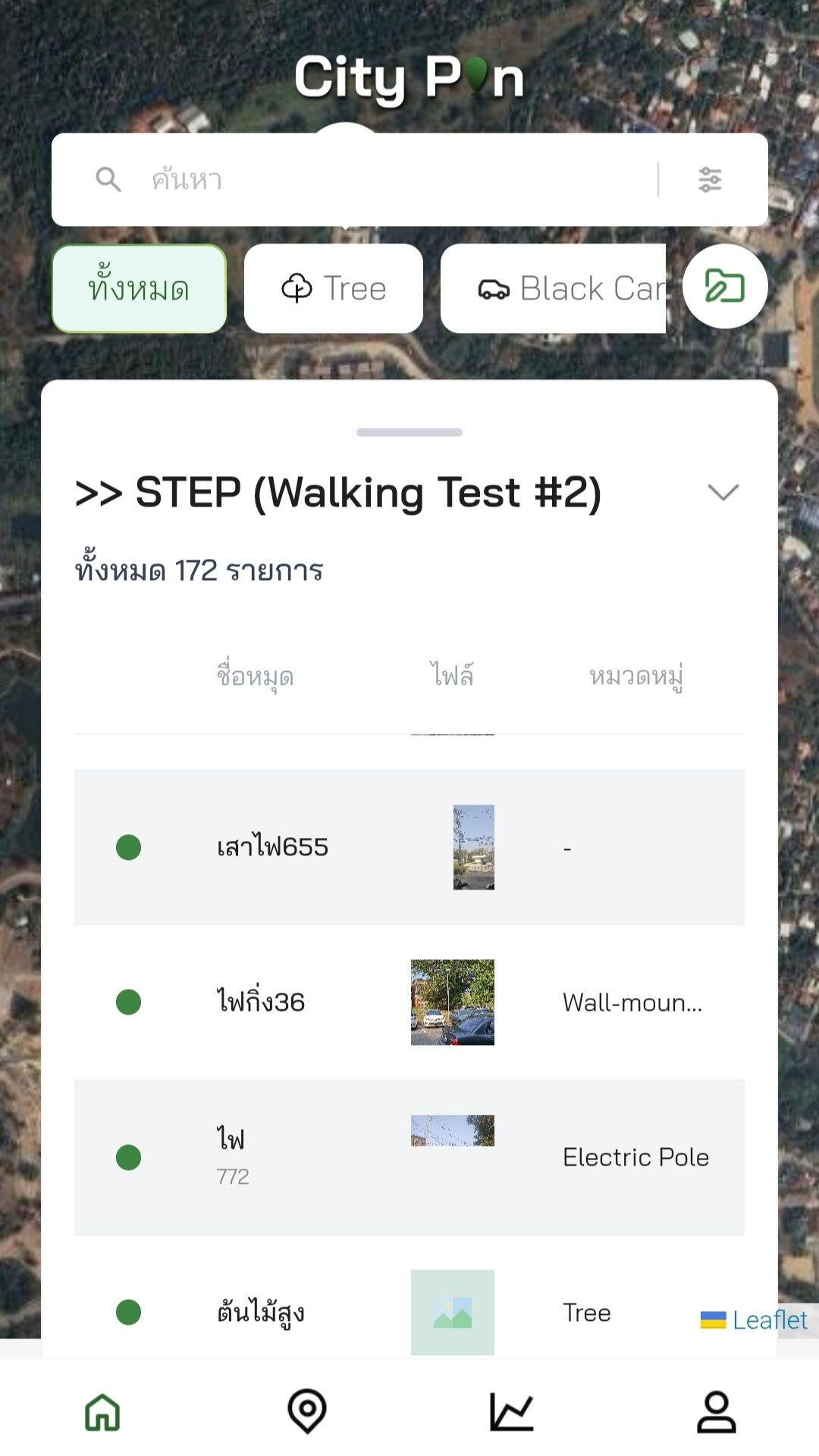Viewport: 819px width, 1456px height.
Task: Open the profile tab
Action: point(717,1412)
